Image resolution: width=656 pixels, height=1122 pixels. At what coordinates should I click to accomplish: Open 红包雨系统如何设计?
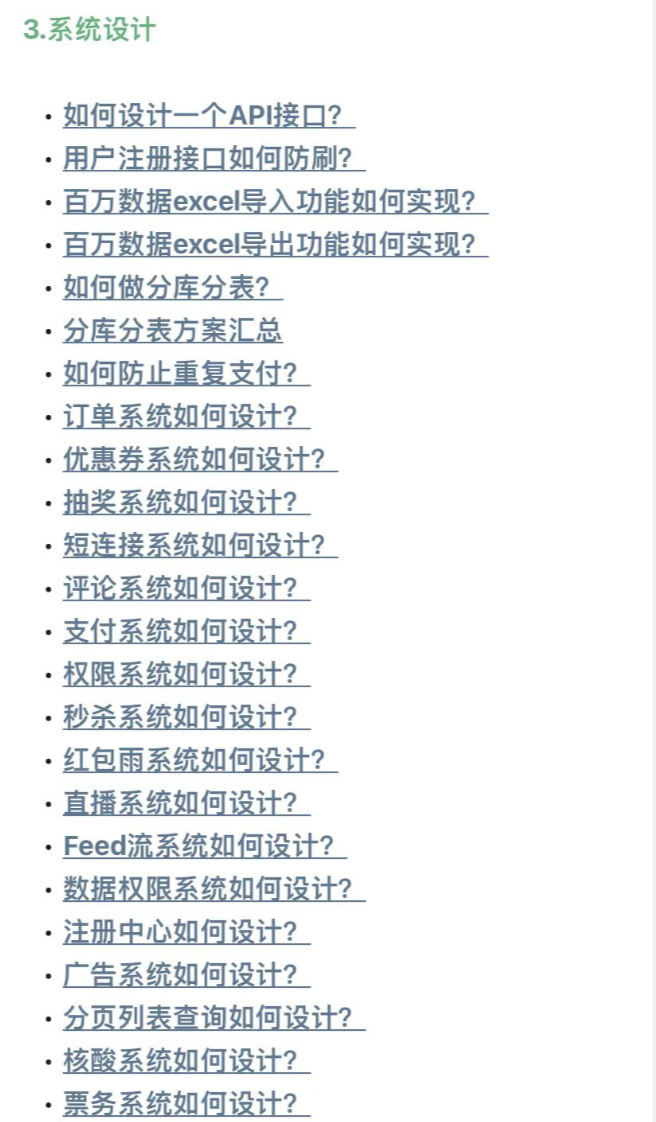pos(199,761)
